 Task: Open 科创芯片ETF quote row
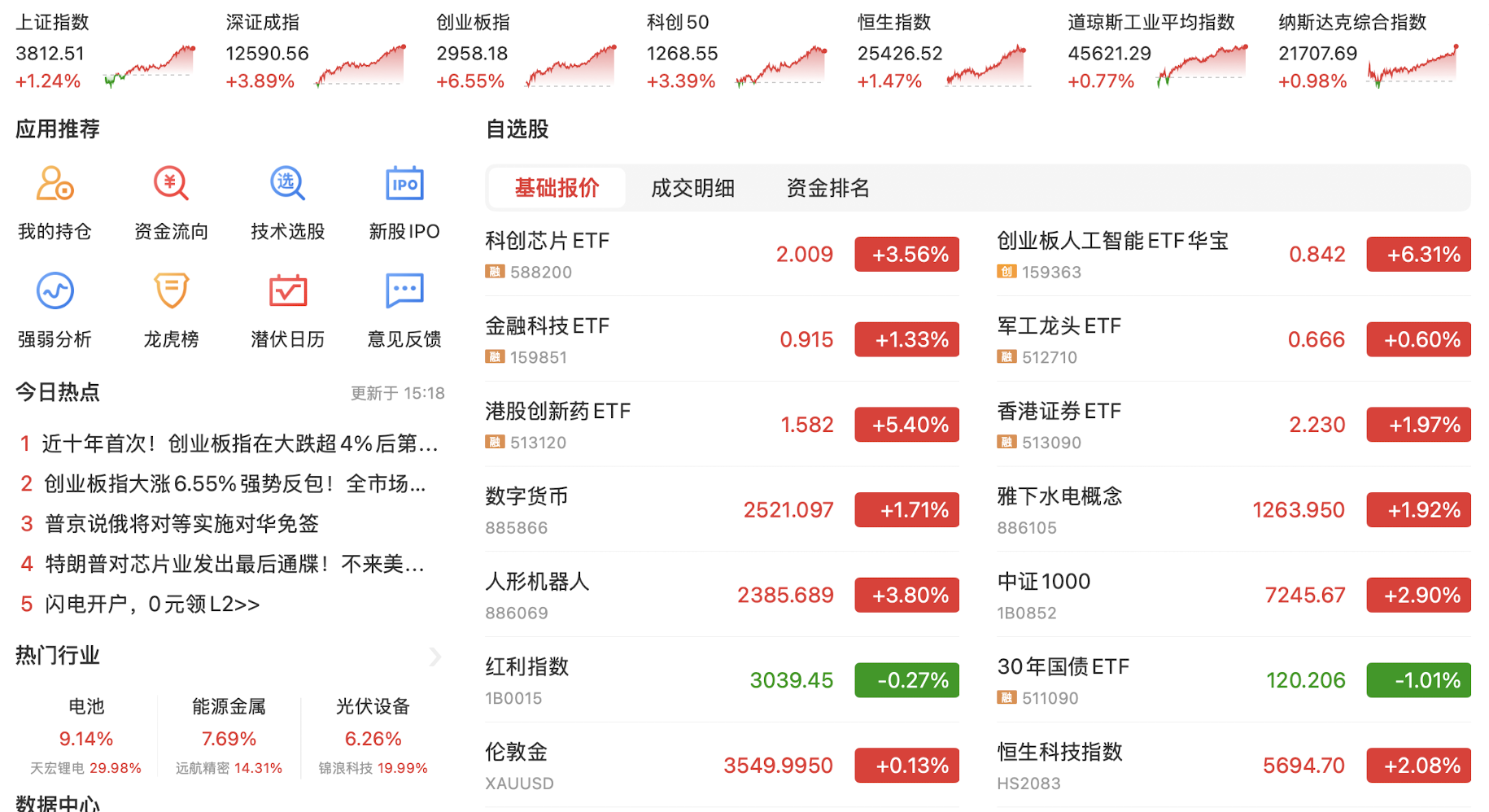[x=721, y=255]
